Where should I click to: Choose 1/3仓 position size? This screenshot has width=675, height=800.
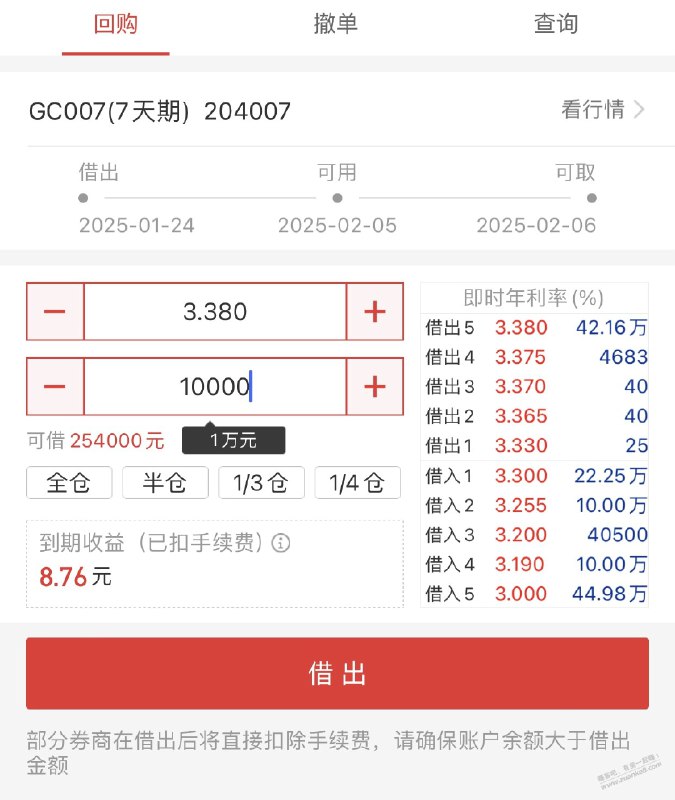[261, 483]
